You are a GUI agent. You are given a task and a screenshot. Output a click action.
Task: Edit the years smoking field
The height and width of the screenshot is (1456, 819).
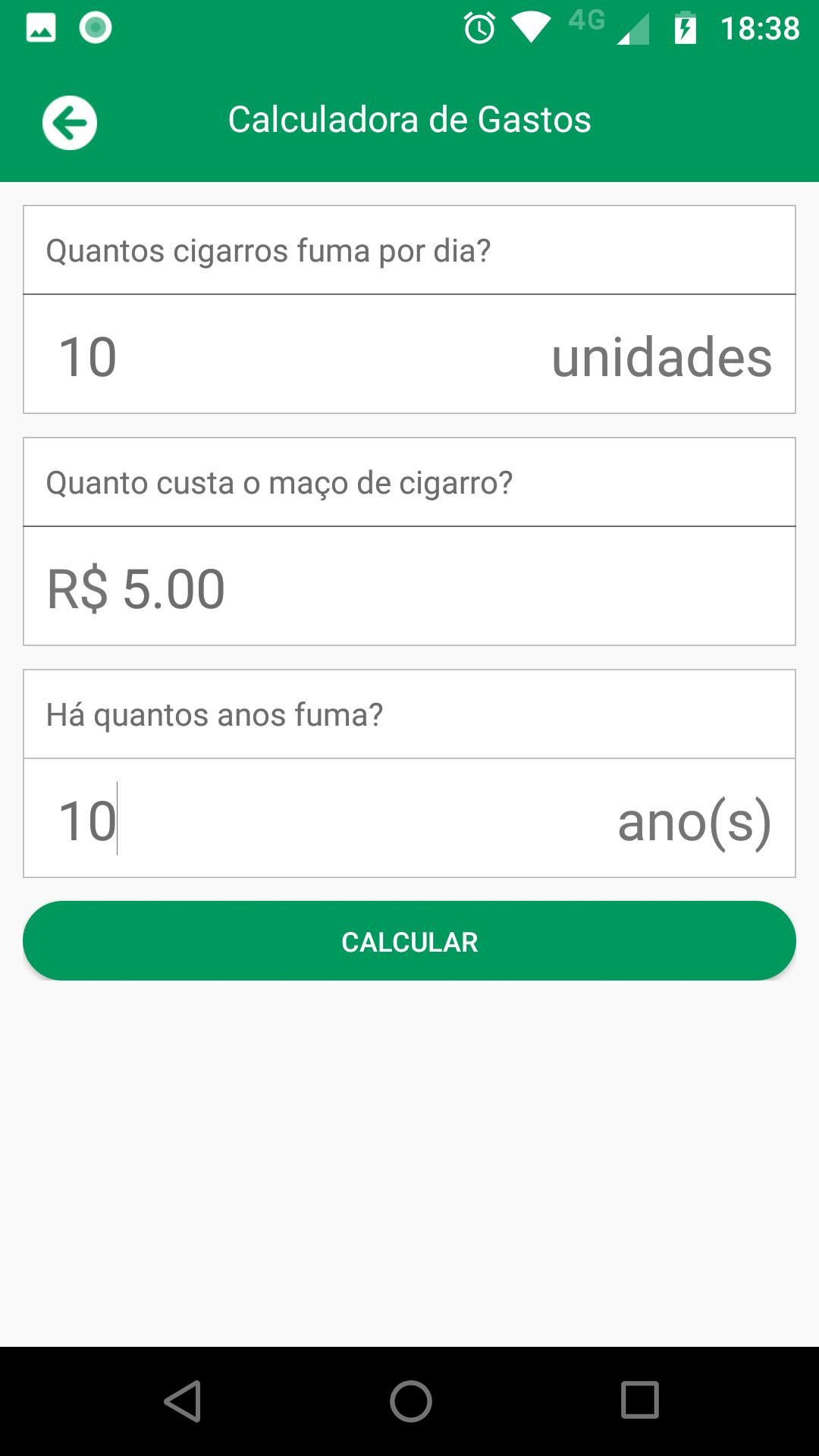click(409, 819)
